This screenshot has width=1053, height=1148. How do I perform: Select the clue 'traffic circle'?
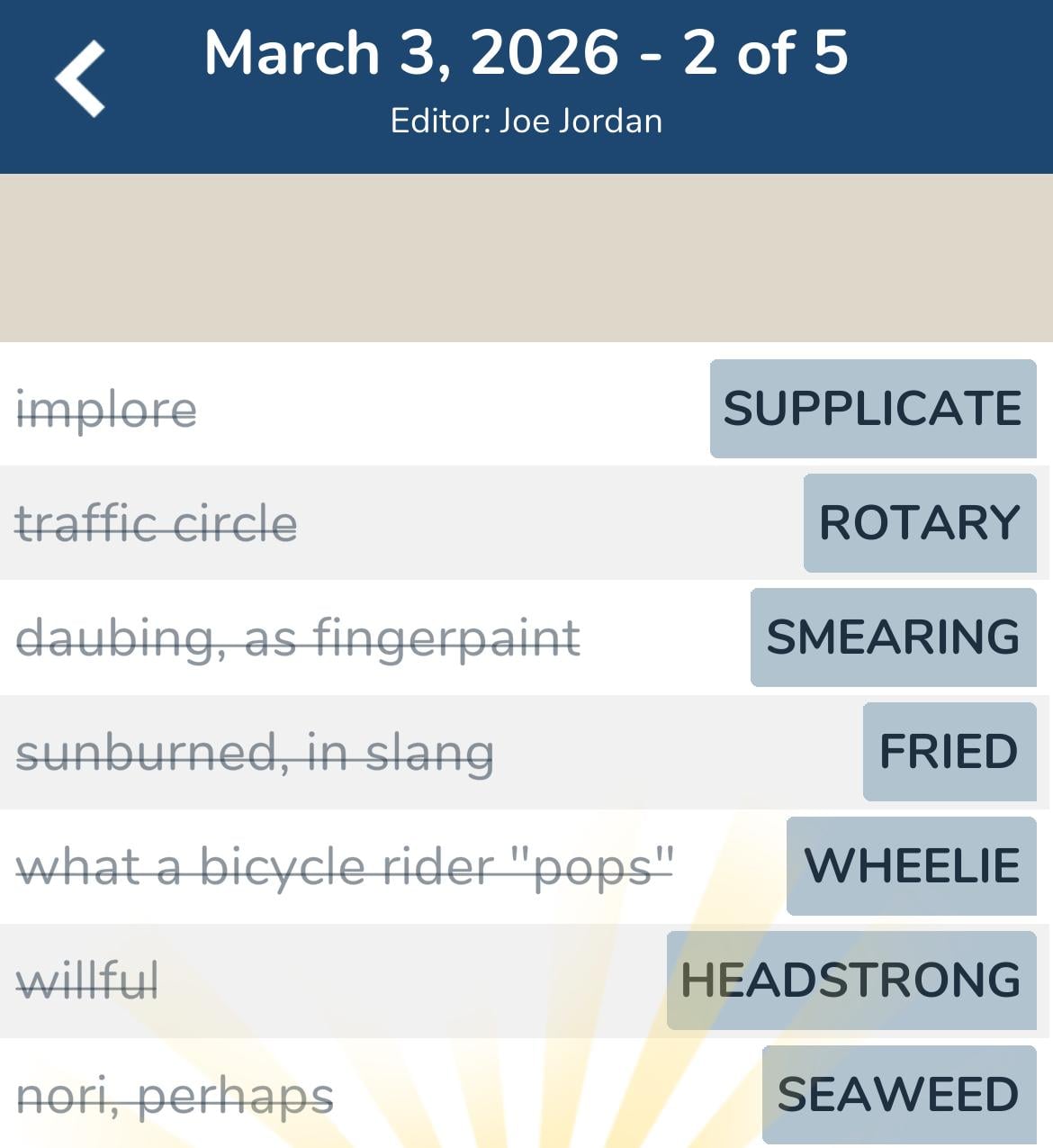click(x=156, y=523)
